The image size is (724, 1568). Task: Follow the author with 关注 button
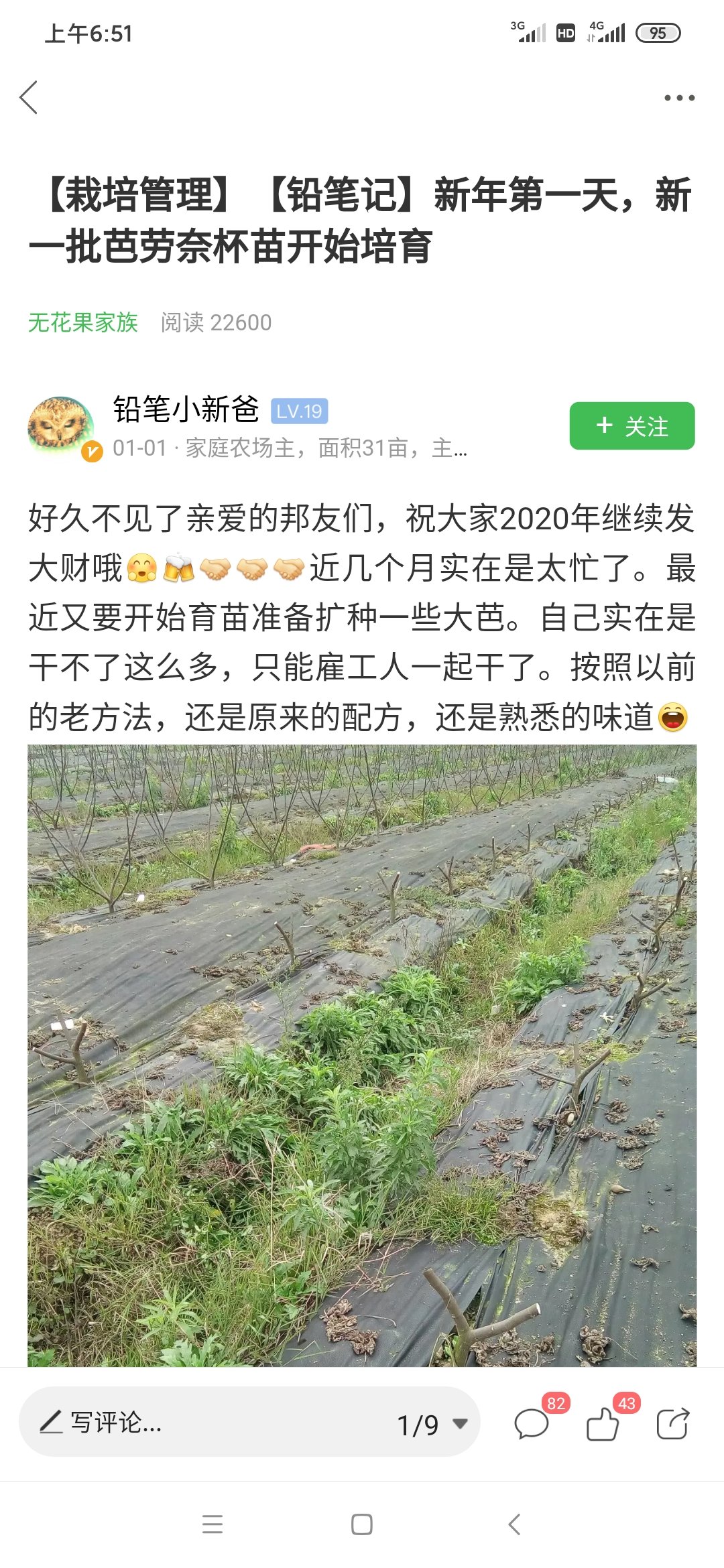pos(632,426)
